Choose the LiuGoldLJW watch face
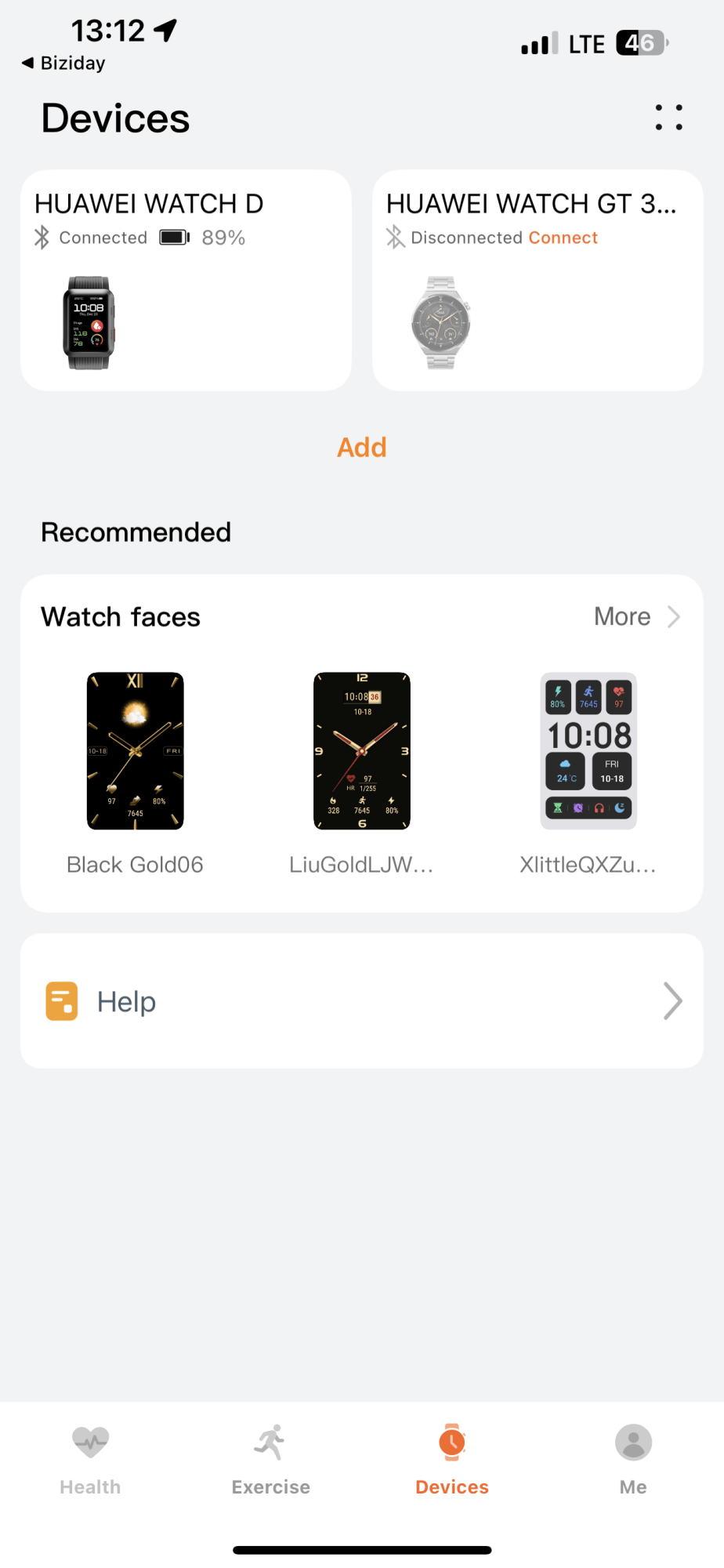Screen dimensions: 724x1568 (362, 773)
